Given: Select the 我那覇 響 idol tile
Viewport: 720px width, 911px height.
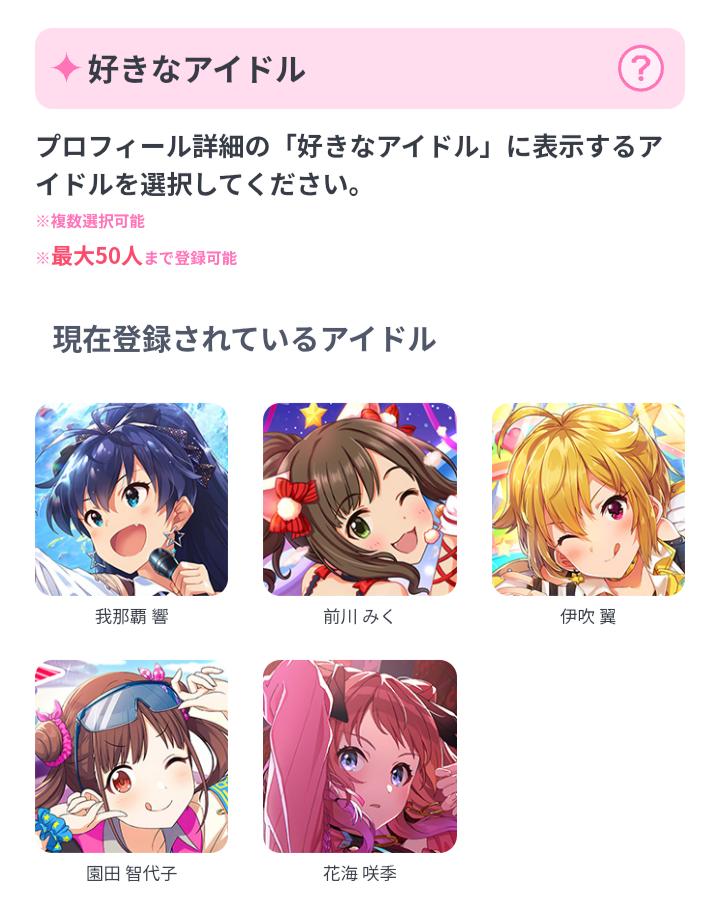Looking at the screenshot, I should [x=131, y=499].
